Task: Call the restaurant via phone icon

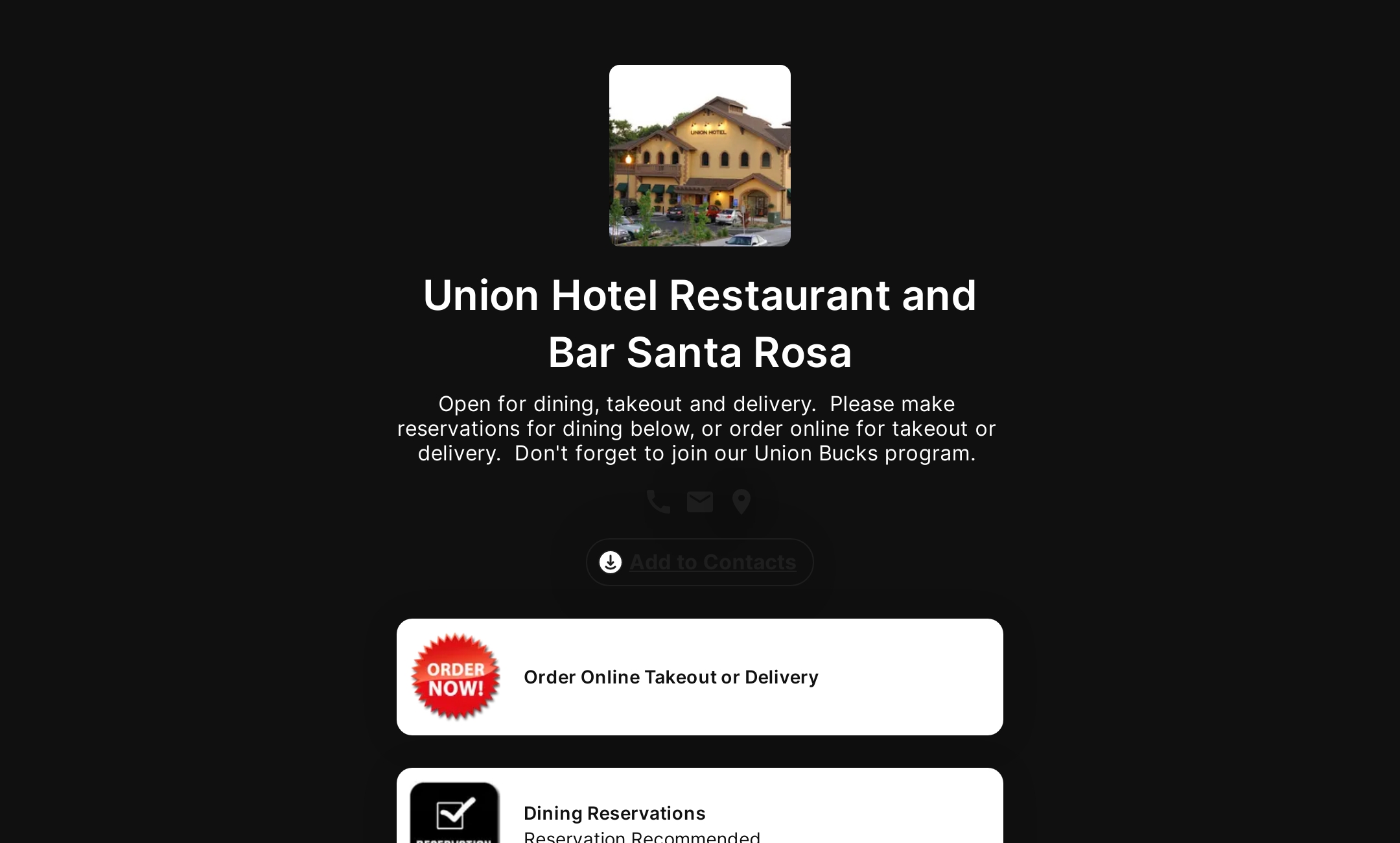Action: [x=658, y=501]
